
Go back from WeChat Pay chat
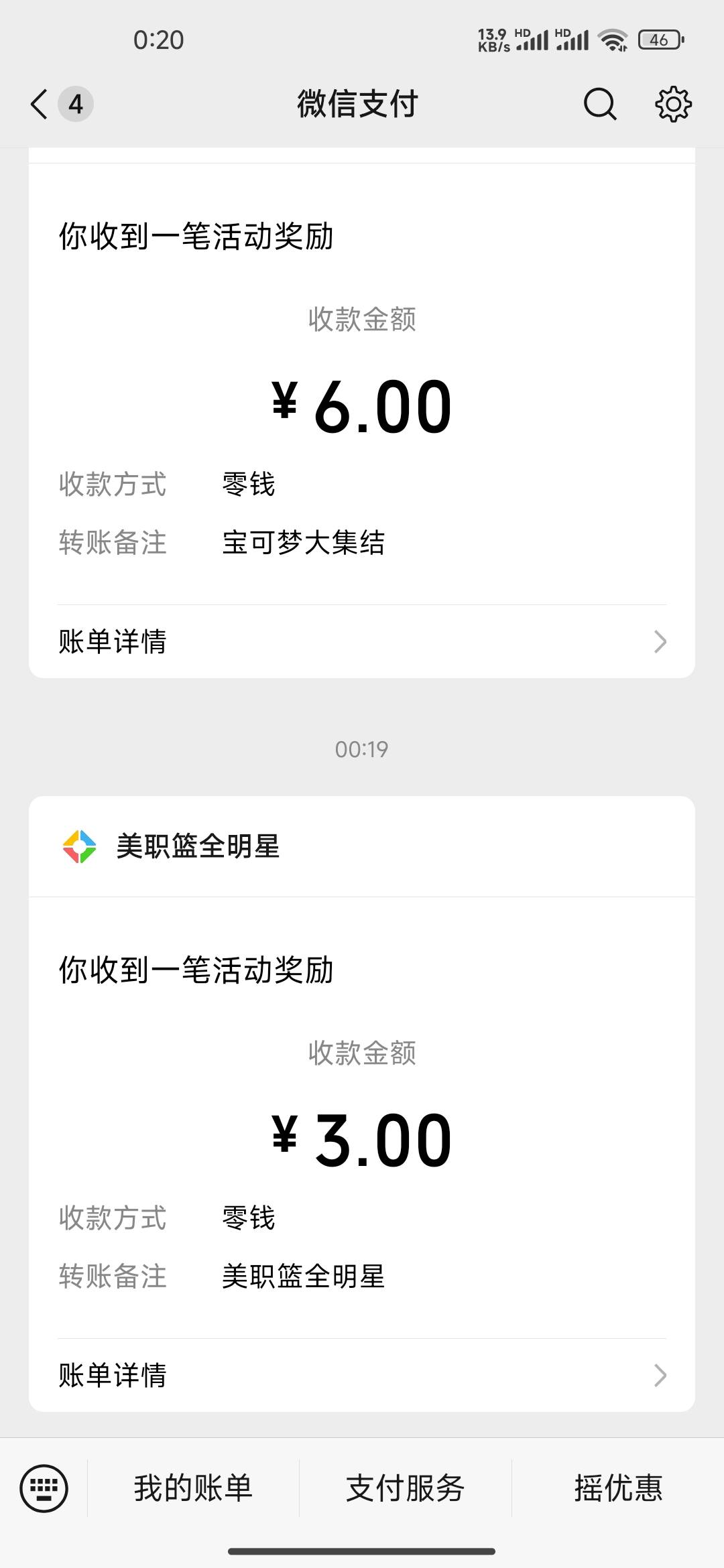tap(40, 105)
